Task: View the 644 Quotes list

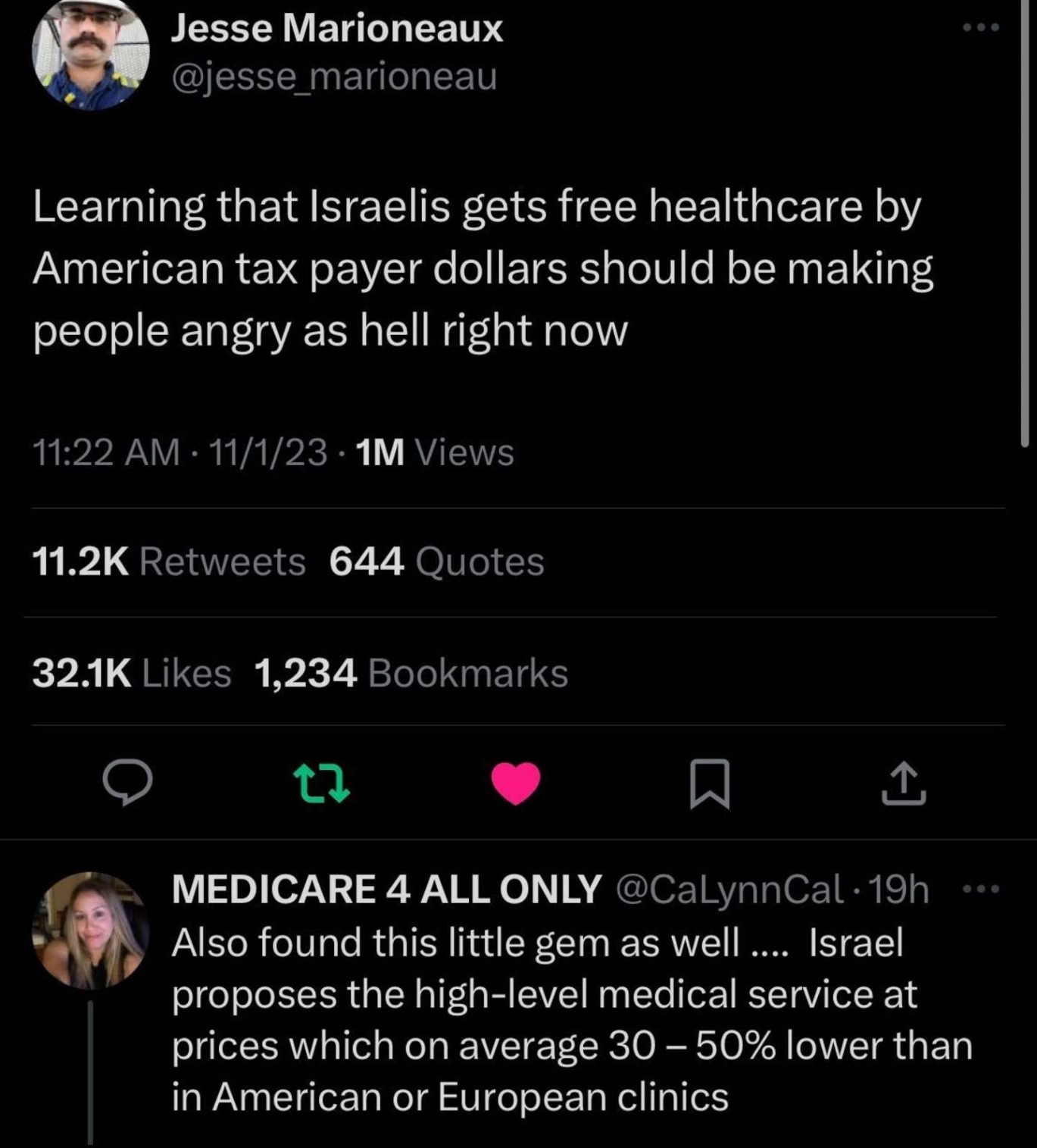Action: point(436,561)
